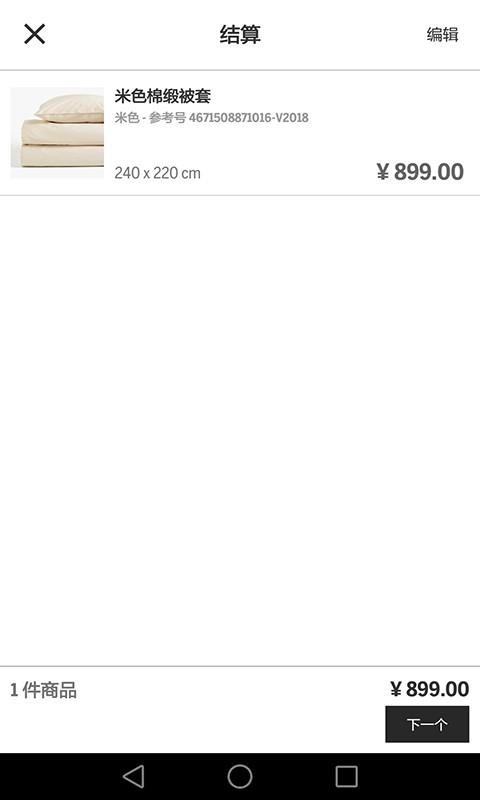Viewport: 480px width, 800px height.
Task: Go back using the system back button
Action: (x=134, y=777)
